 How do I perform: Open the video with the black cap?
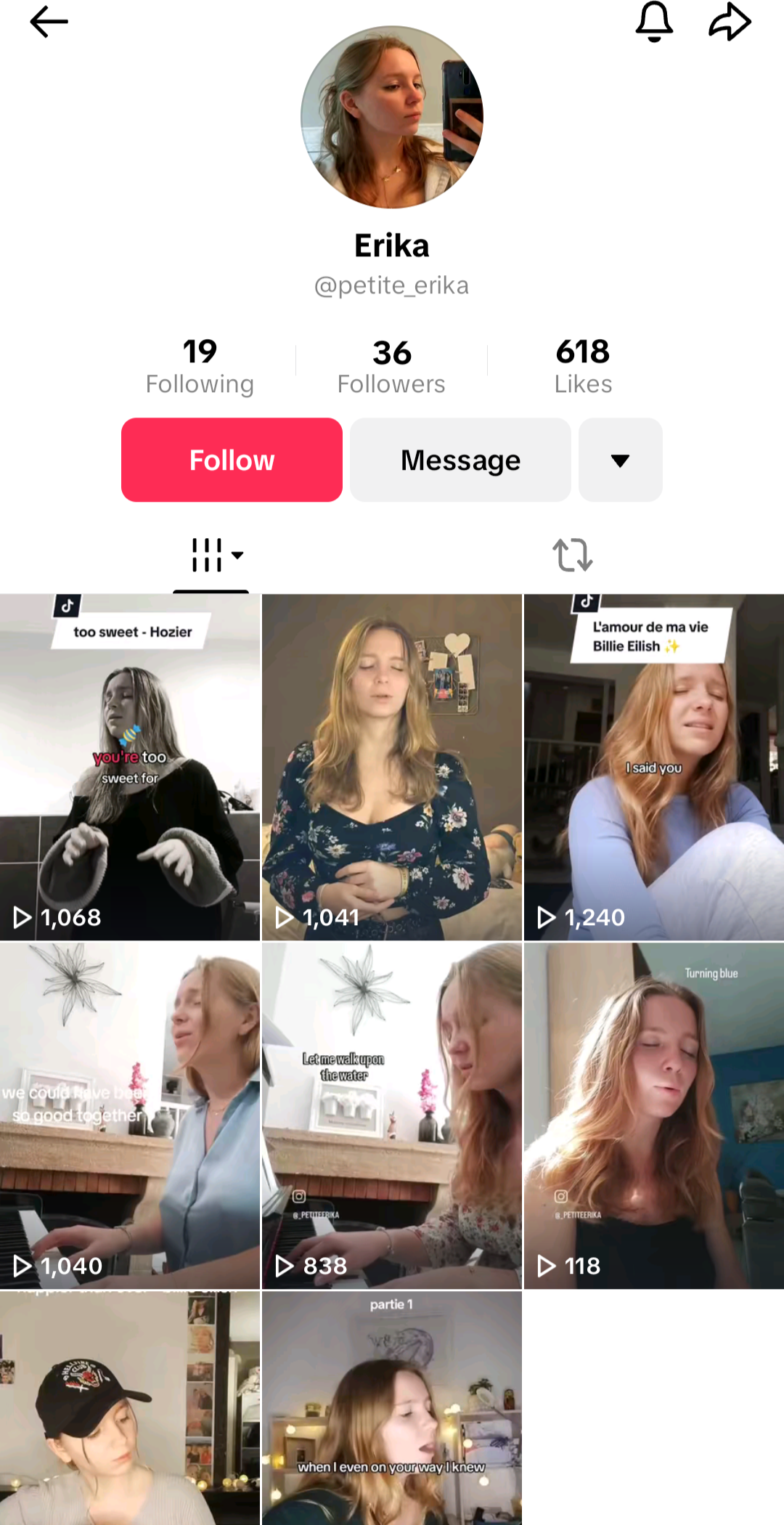(x=130, y=1408)
